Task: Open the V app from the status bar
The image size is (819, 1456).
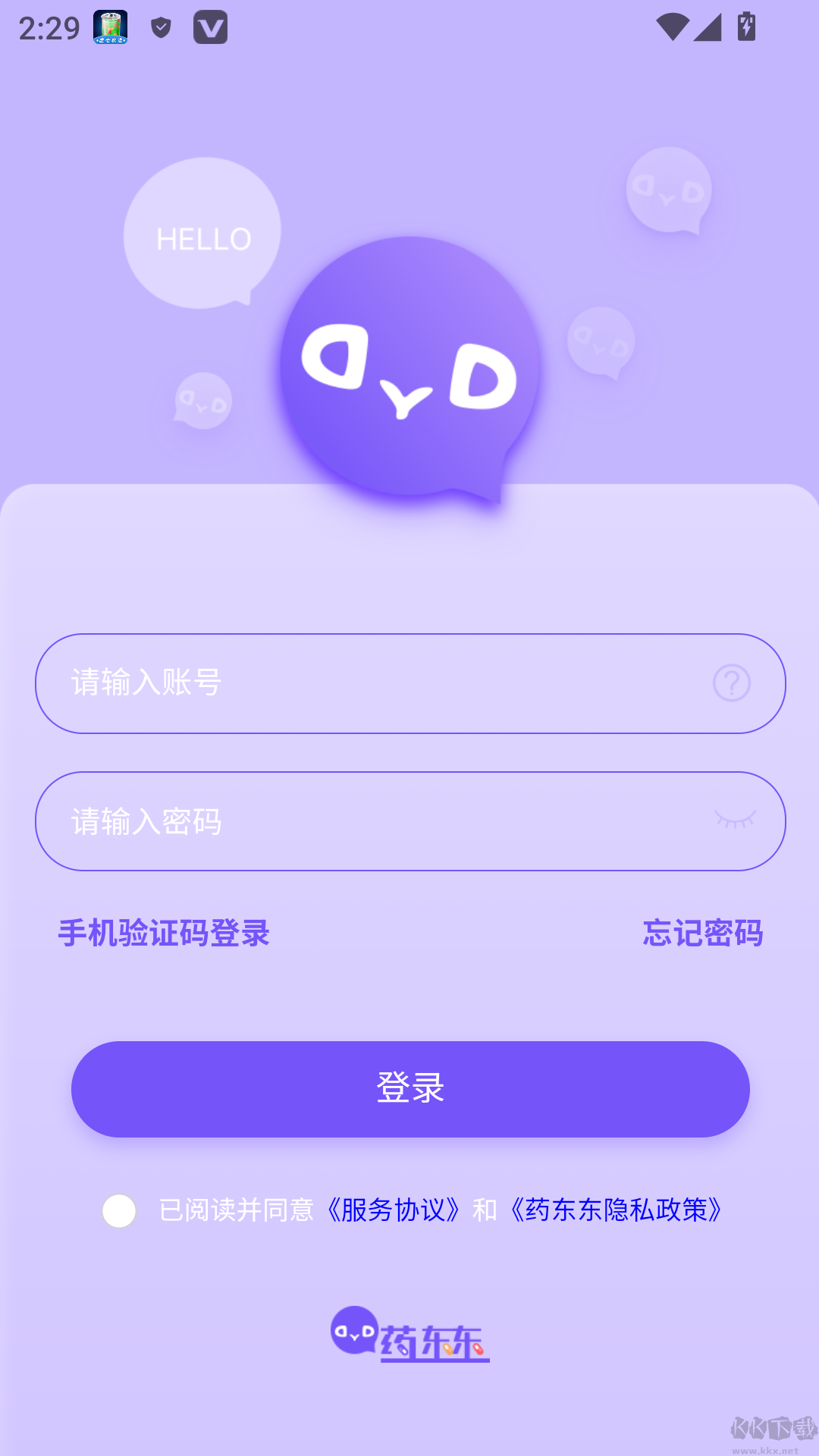Action: tap(210, 28)
